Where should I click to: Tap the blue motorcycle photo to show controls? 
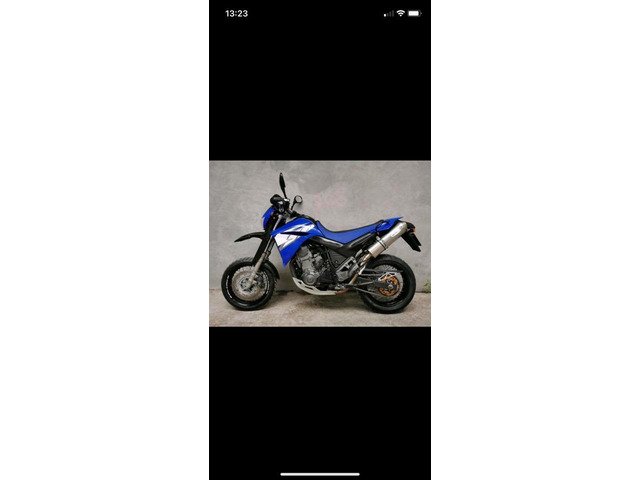(320, 243)
